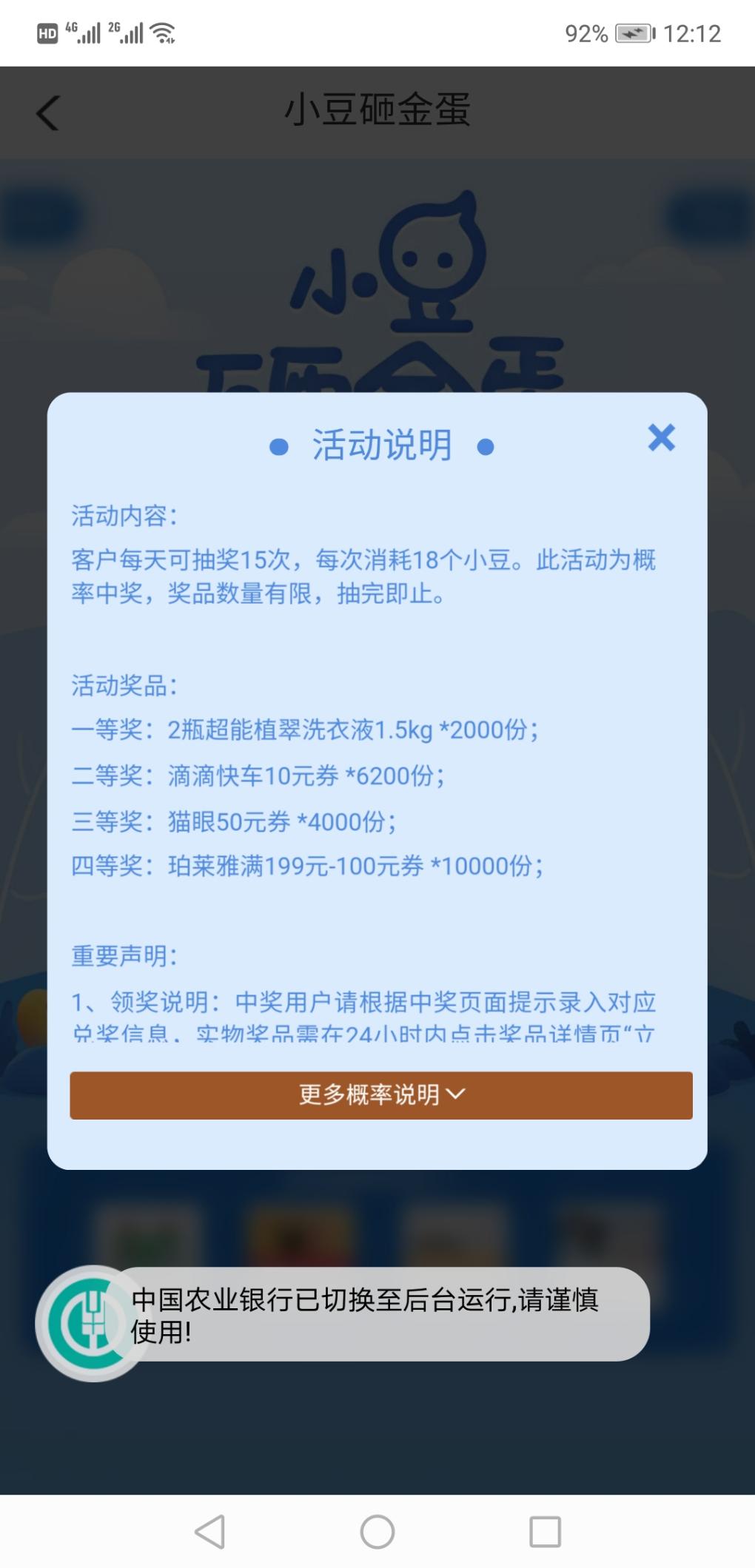The height and width of the screenshot is (1568, 755).
Task: Open the recent apps overview
Action: pyautogui.click(x=545, y=1531)
